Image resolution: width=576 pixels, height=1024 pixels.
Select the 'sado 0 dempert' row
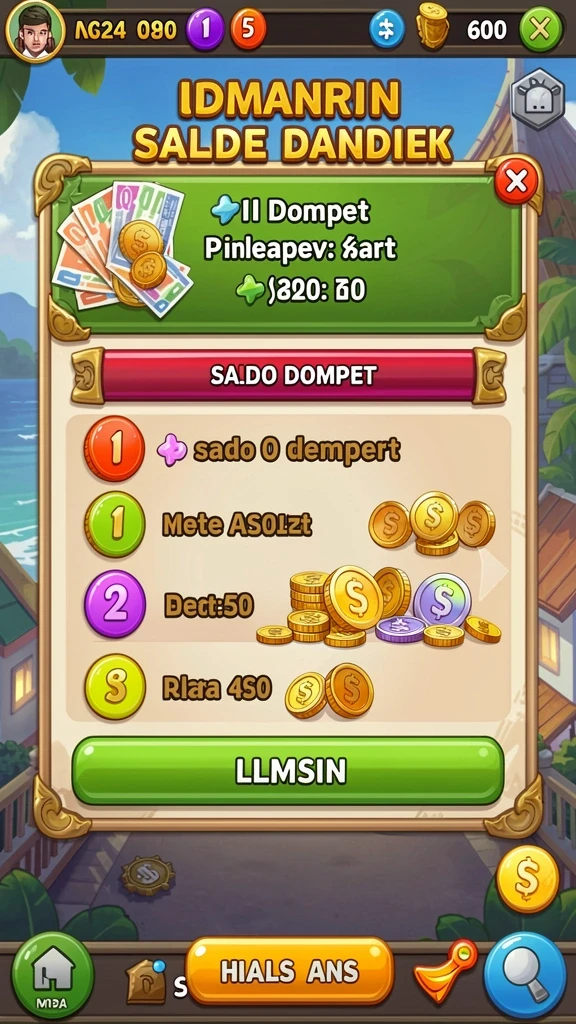[288, 450]
